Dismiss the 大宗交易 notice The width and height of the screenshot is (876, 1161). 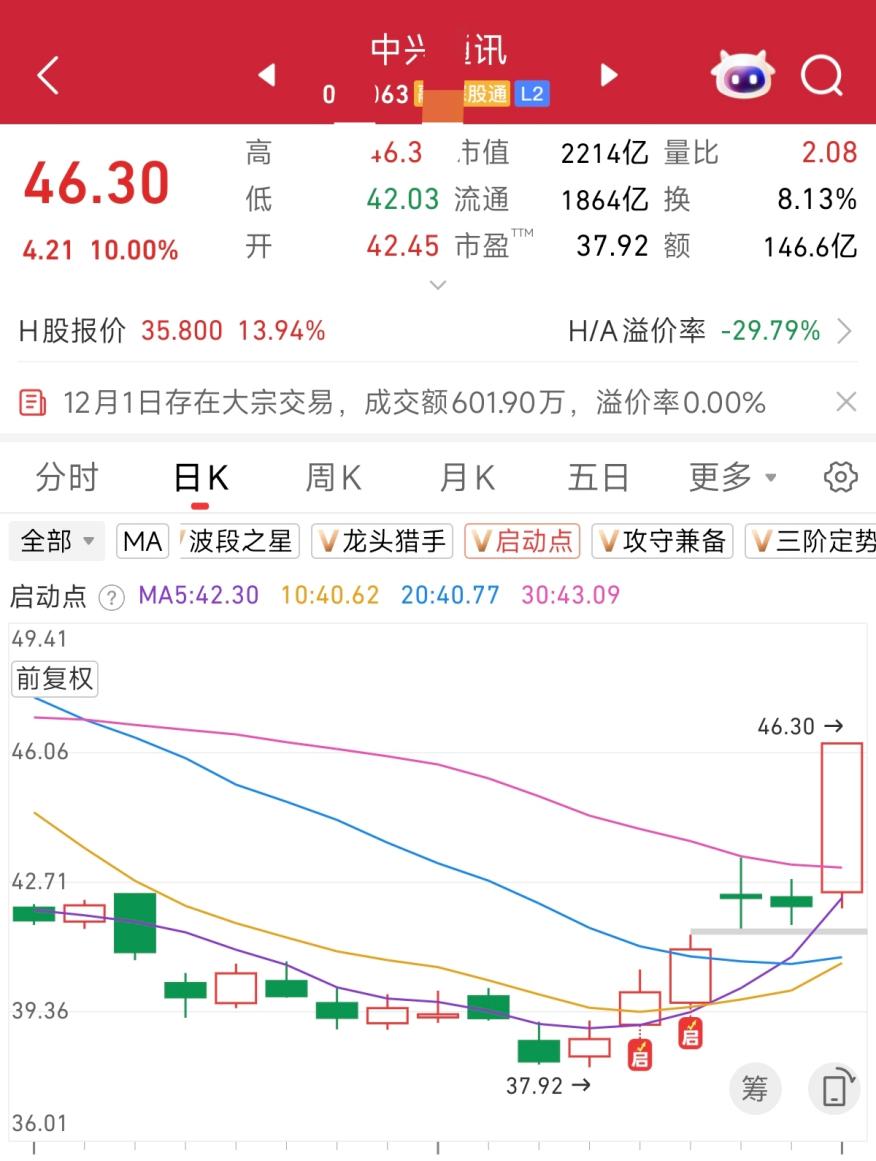click(846, 403)
